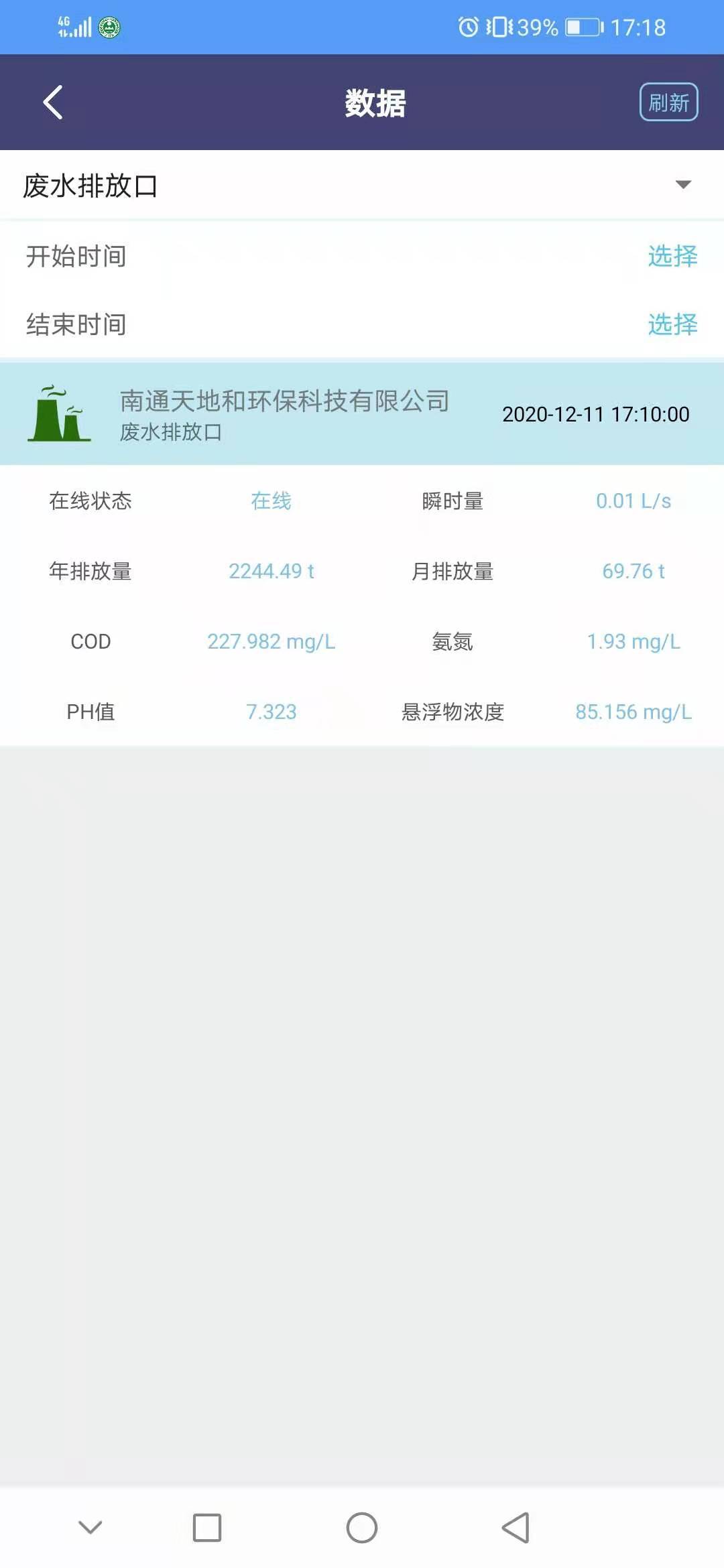The width and height of the screenshot is (724, 1568).
Task: Hide the navigation bar with the chevron
Action: [90, 1527]
